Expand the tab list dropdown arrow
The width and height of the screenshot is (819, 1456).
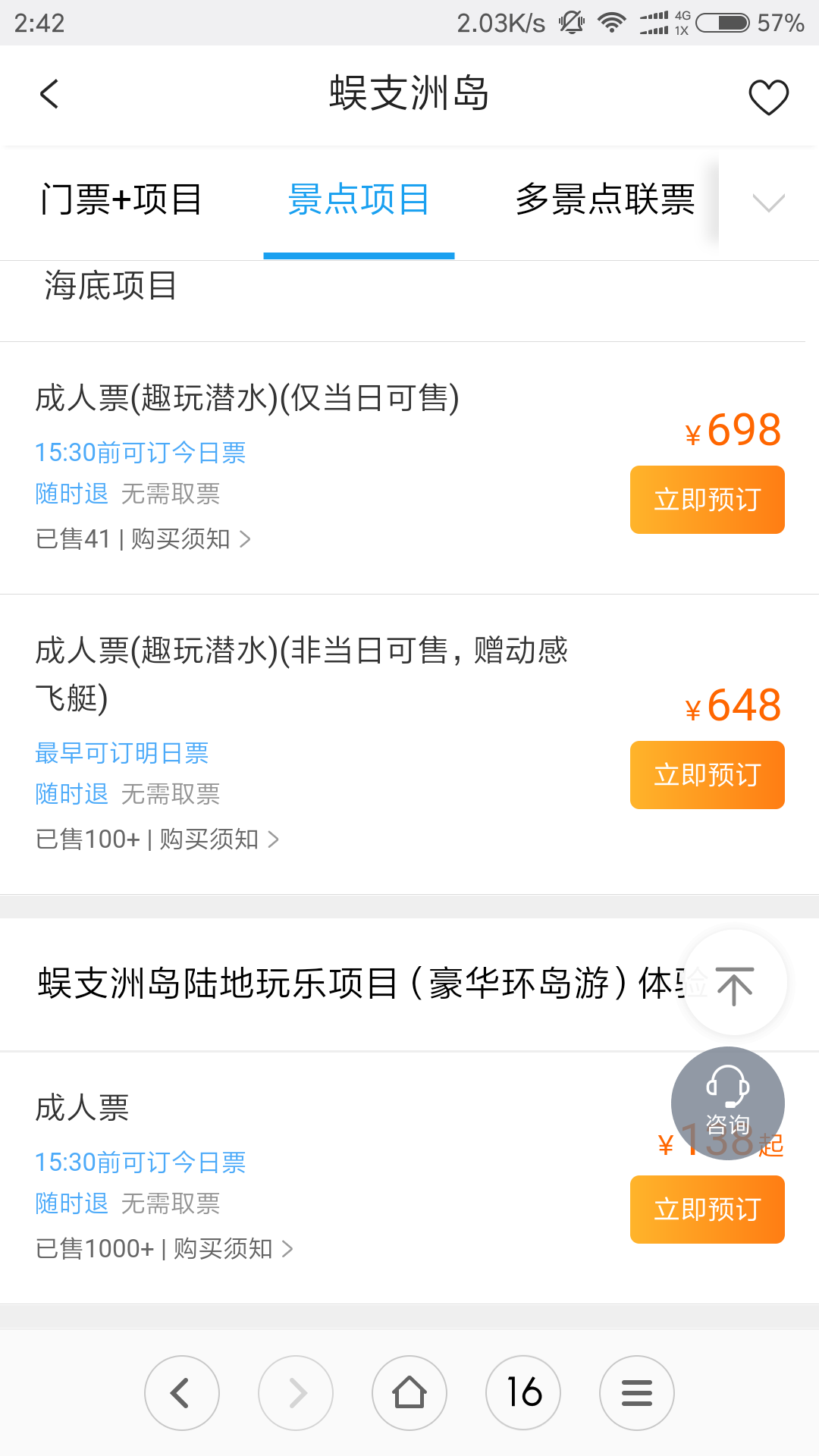tap(768, 202)
